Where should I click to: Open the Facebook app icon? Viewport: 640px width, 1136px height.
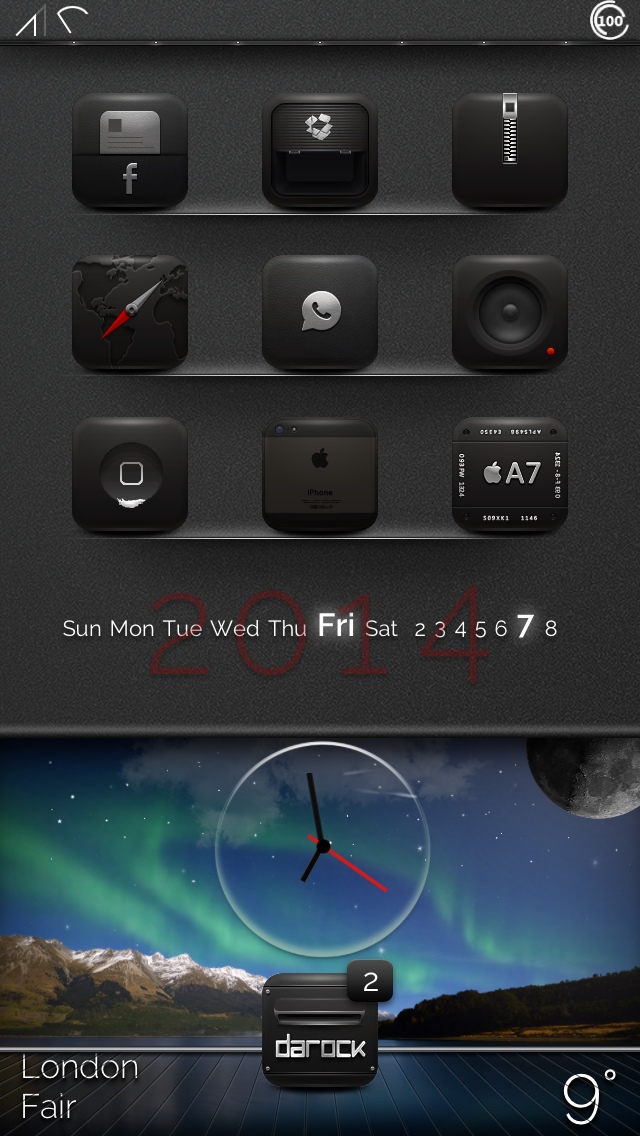click(x=130, y=152)
